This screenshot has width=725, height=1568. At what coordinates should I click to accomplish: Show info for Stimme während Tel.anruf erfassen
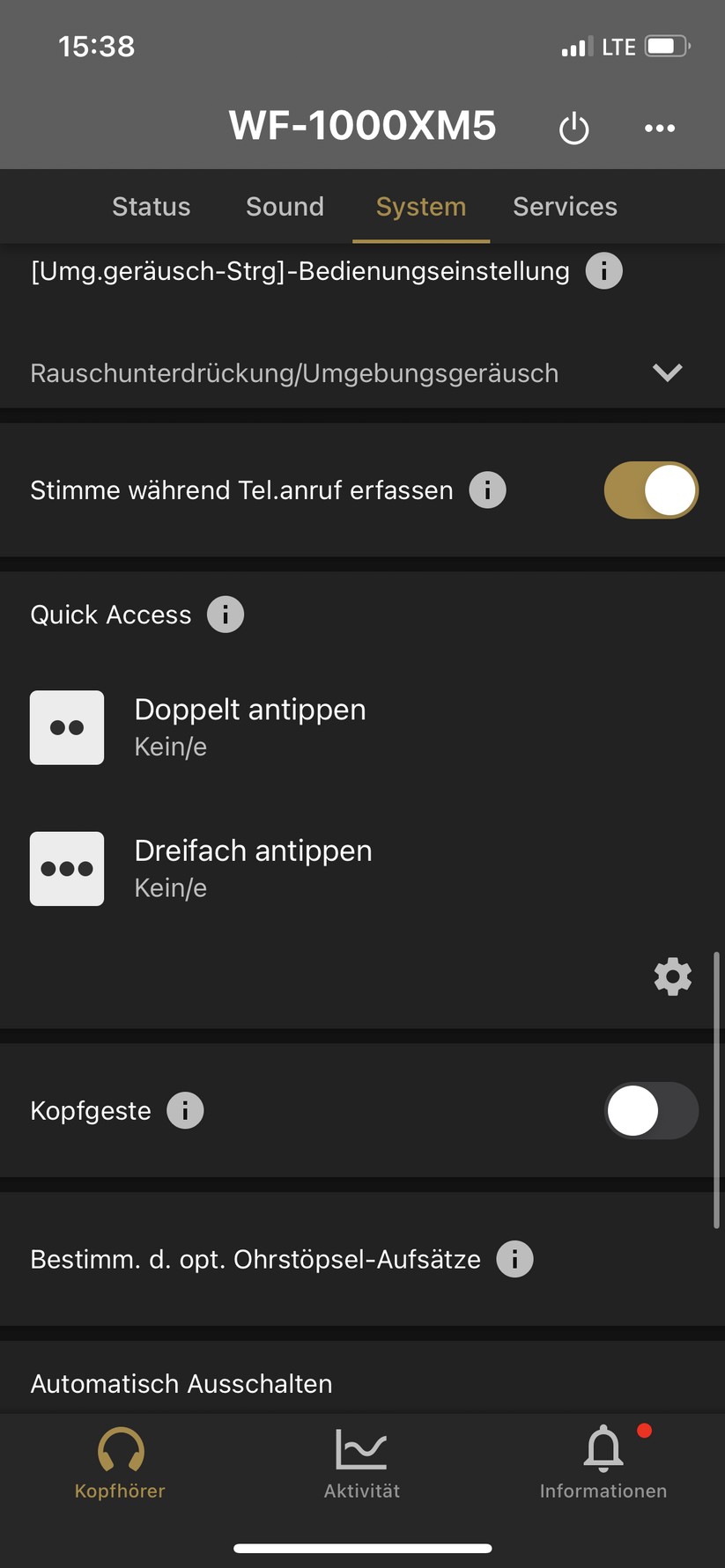point(488,490)
